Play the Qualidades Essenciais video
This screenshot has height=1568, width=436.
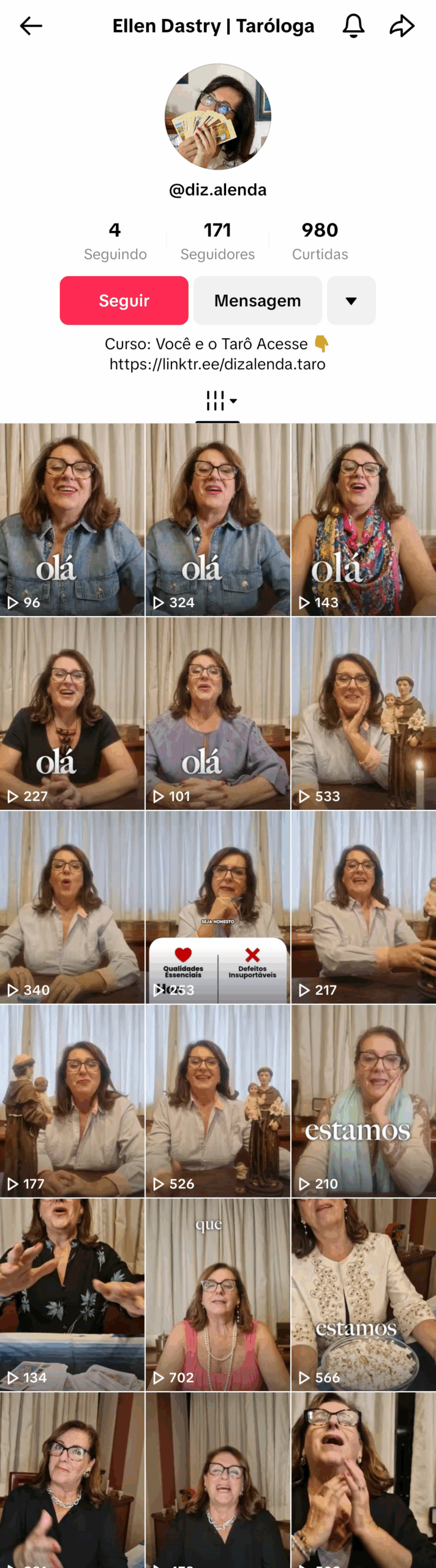pyautogui.click(x=217, y=907)
